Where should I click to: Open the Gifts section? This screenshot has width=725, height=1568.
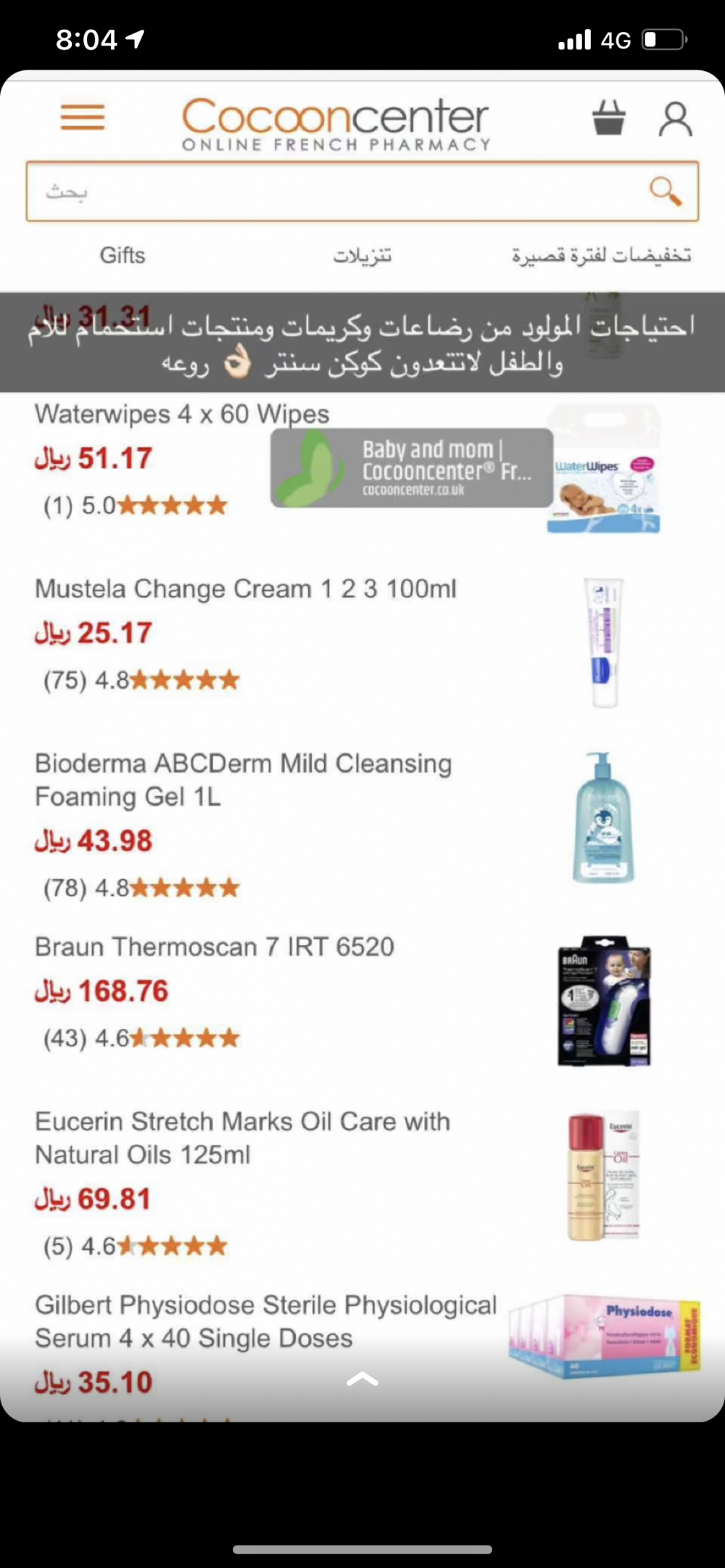[x=123, y=255]
